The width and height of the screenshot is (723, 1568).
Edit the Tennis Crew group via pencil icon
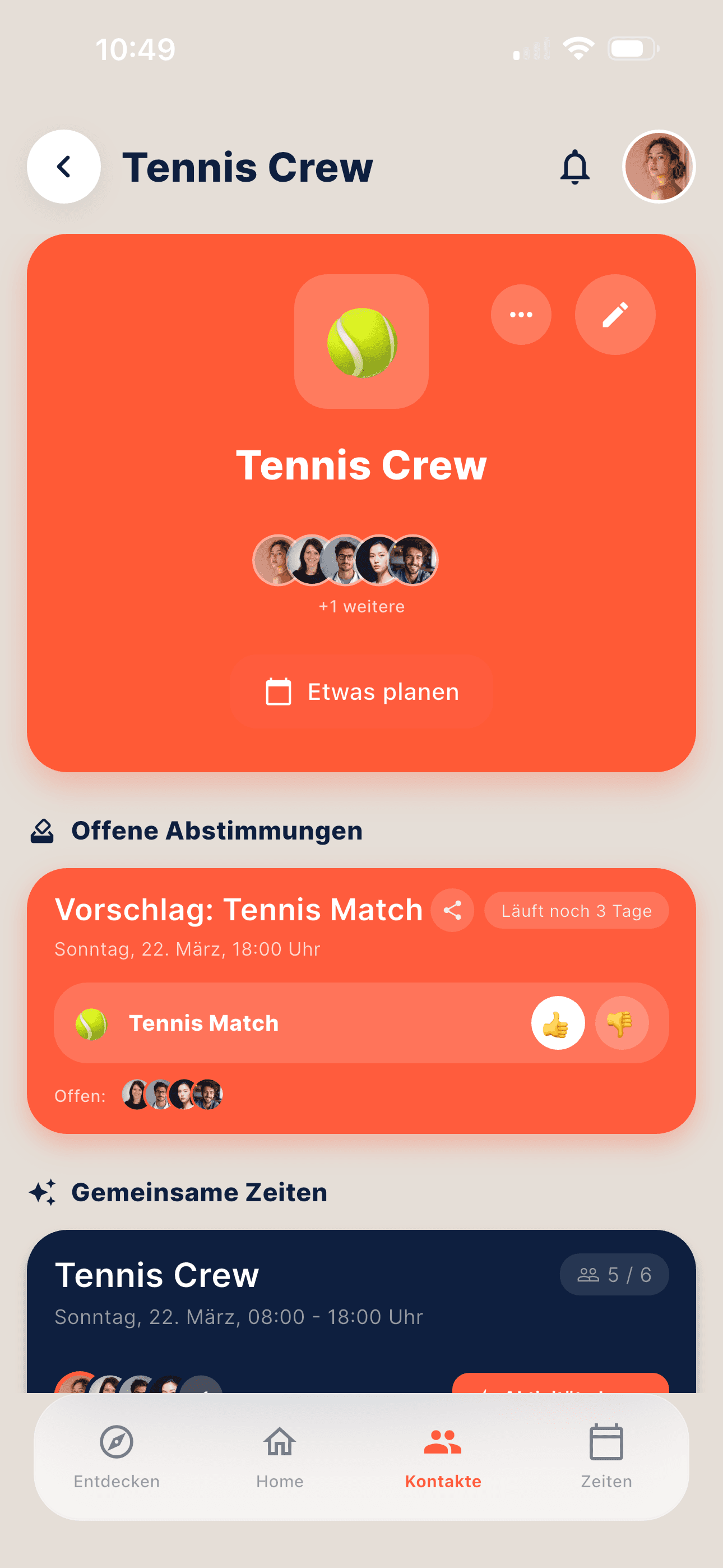click(615, 314)
